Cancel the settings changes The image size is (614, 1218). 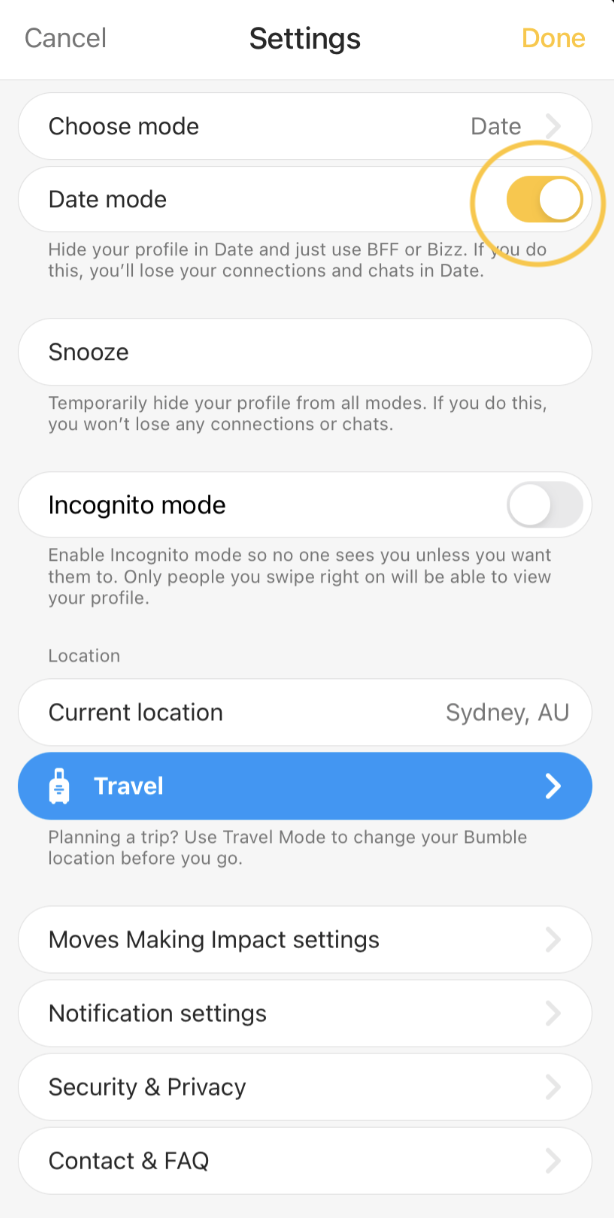65,39
